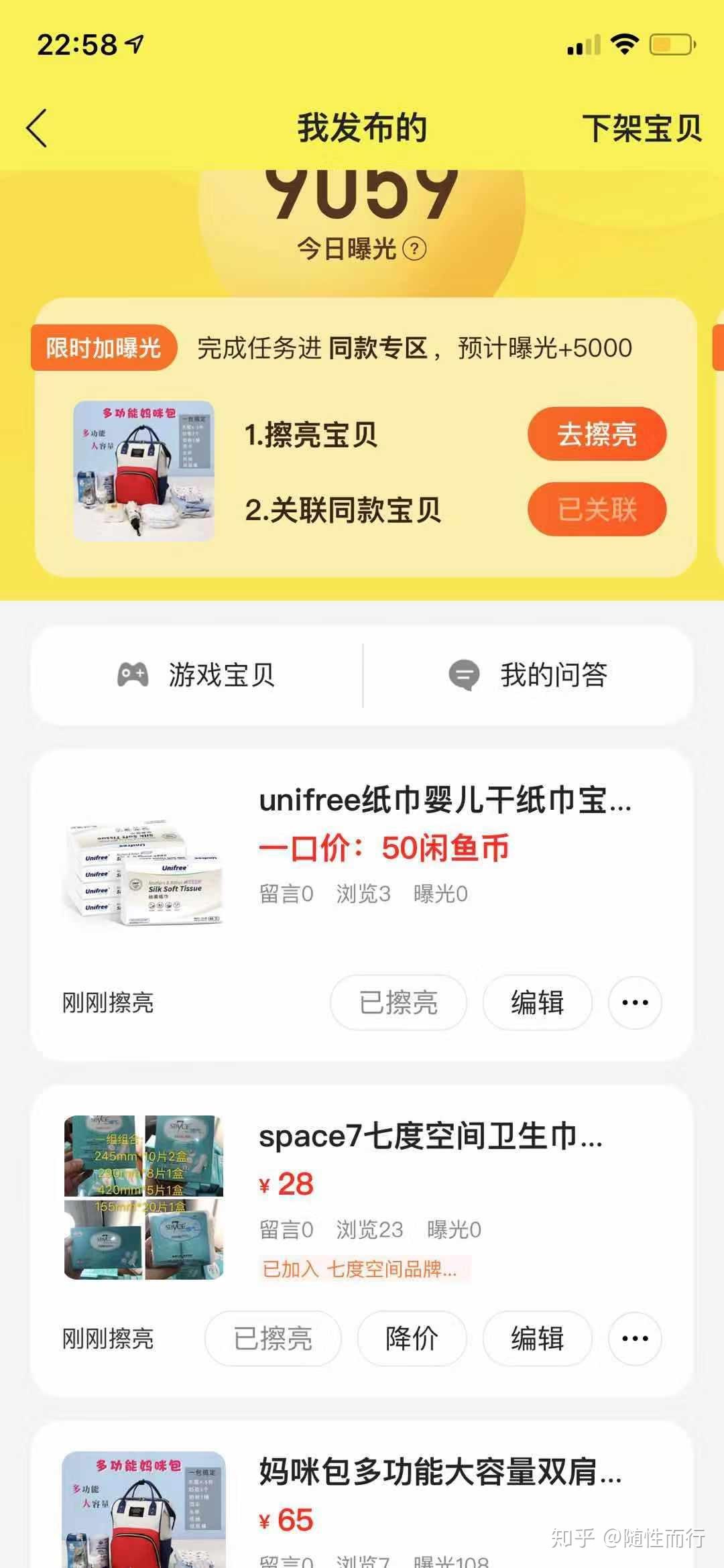Tap 已擦亮 on the unifree纸巾 listing

[398, 1002]
